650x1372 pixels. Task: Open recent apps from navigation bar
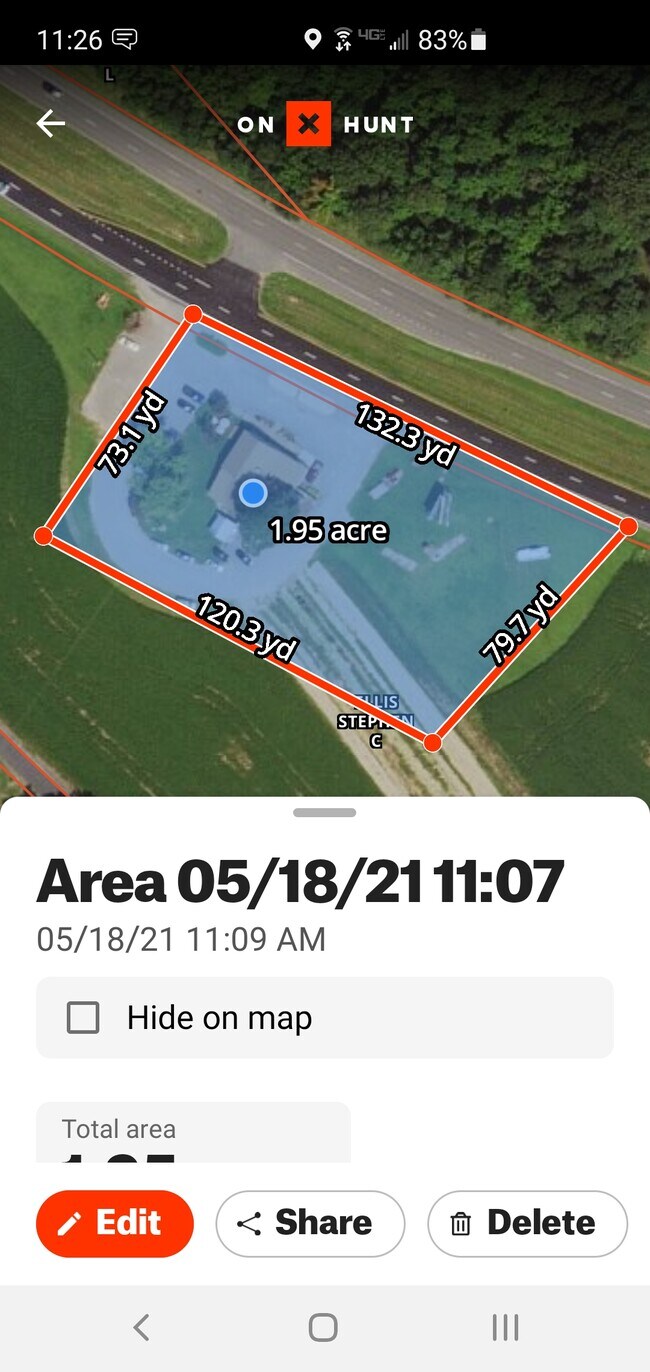505,1327
